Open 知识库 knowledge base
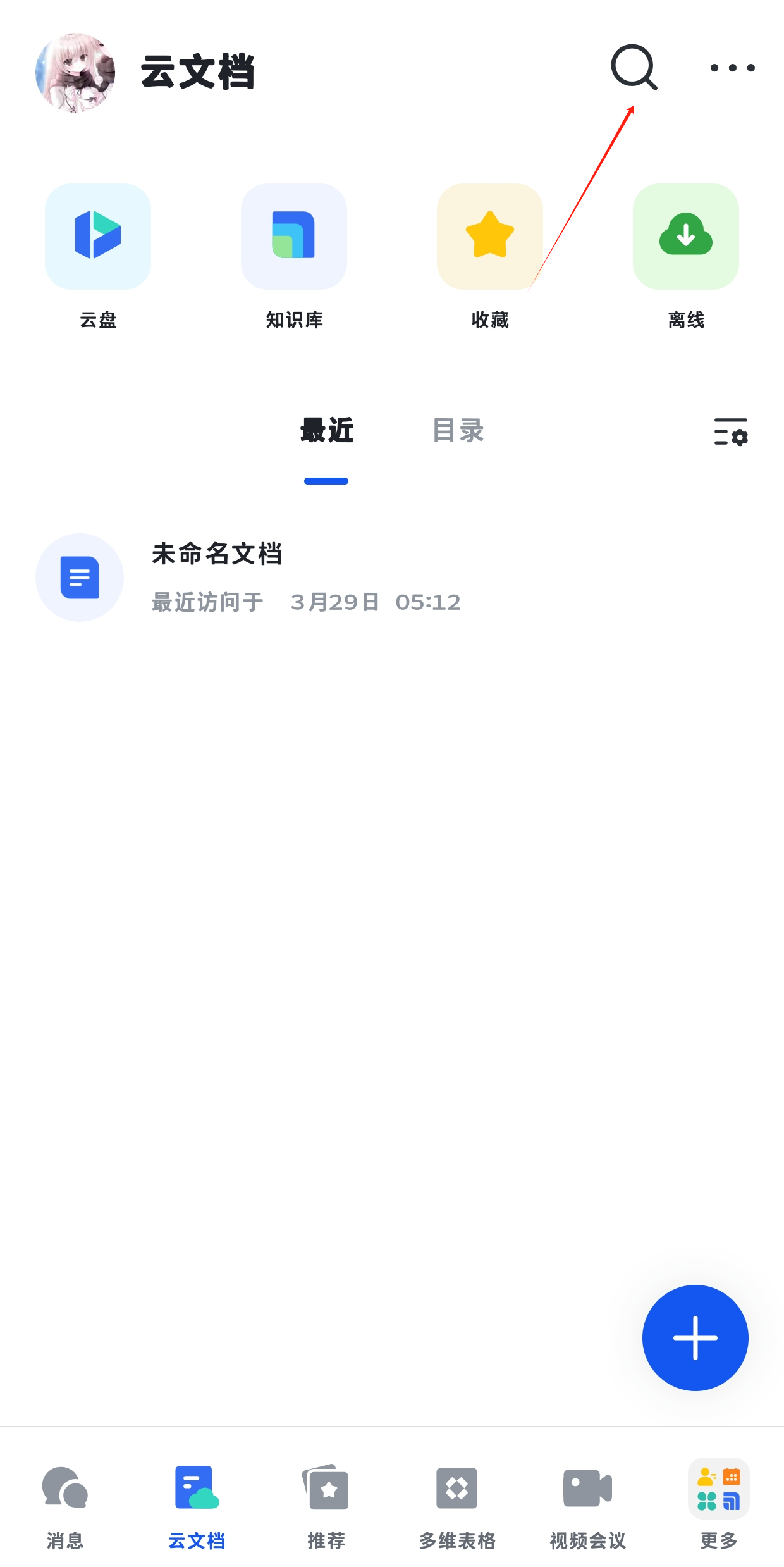 (294, 237)
